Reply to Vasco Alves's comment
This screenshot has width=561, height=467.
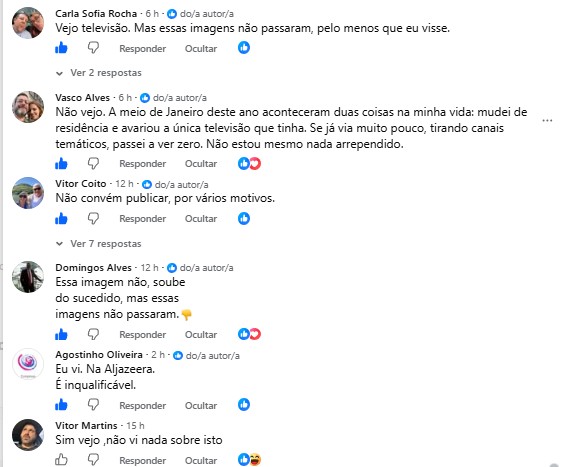142,164
